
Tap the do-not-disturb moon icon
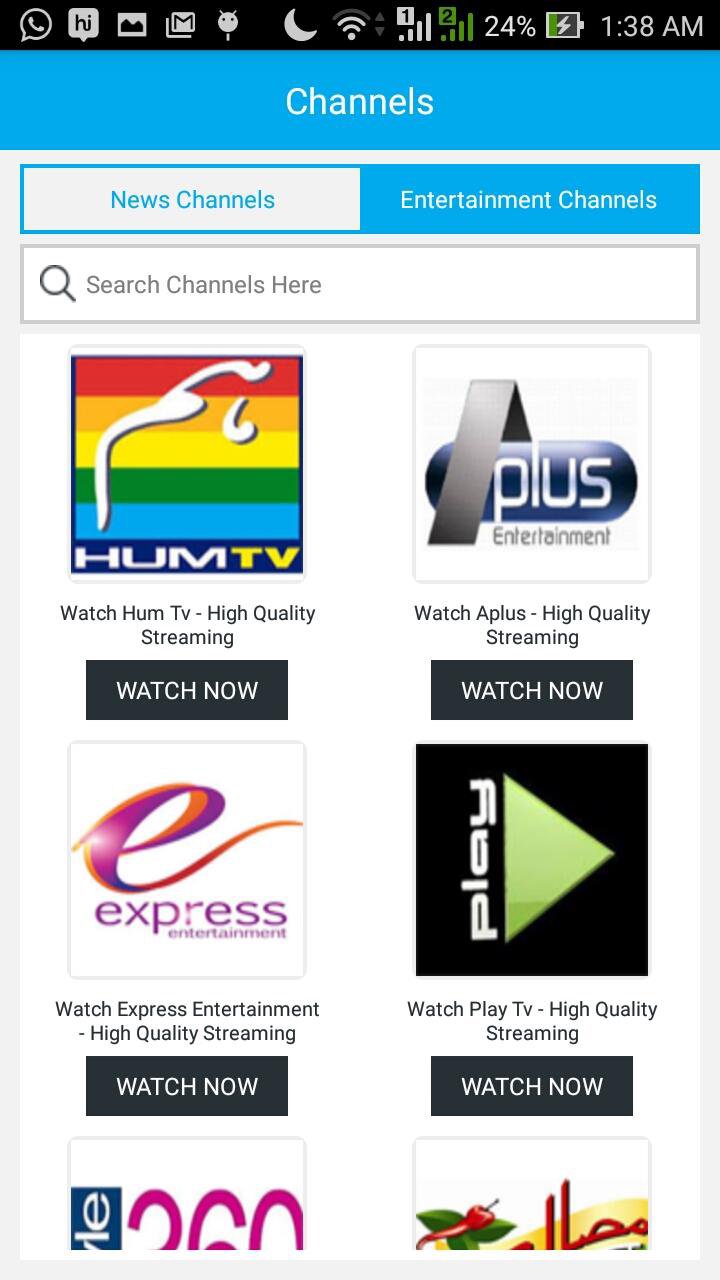[298, 22]
